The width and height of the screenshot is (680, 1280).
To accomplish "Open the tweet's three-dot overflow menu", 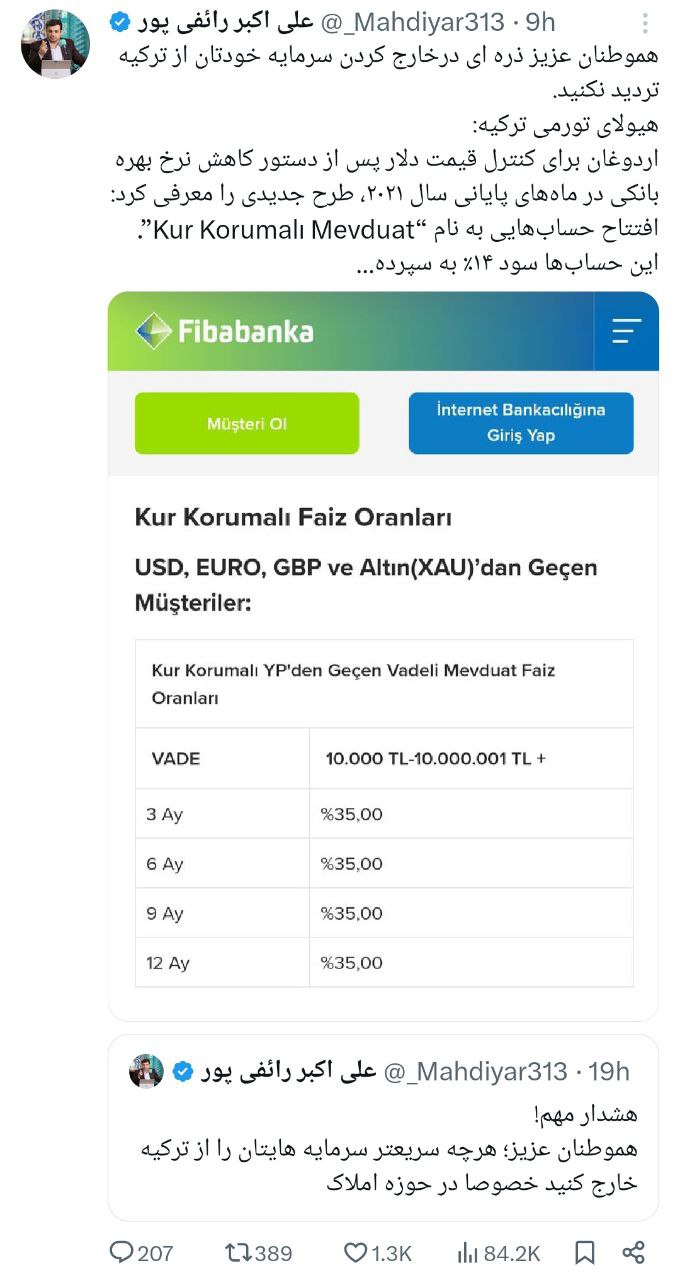I will (646, 23).
